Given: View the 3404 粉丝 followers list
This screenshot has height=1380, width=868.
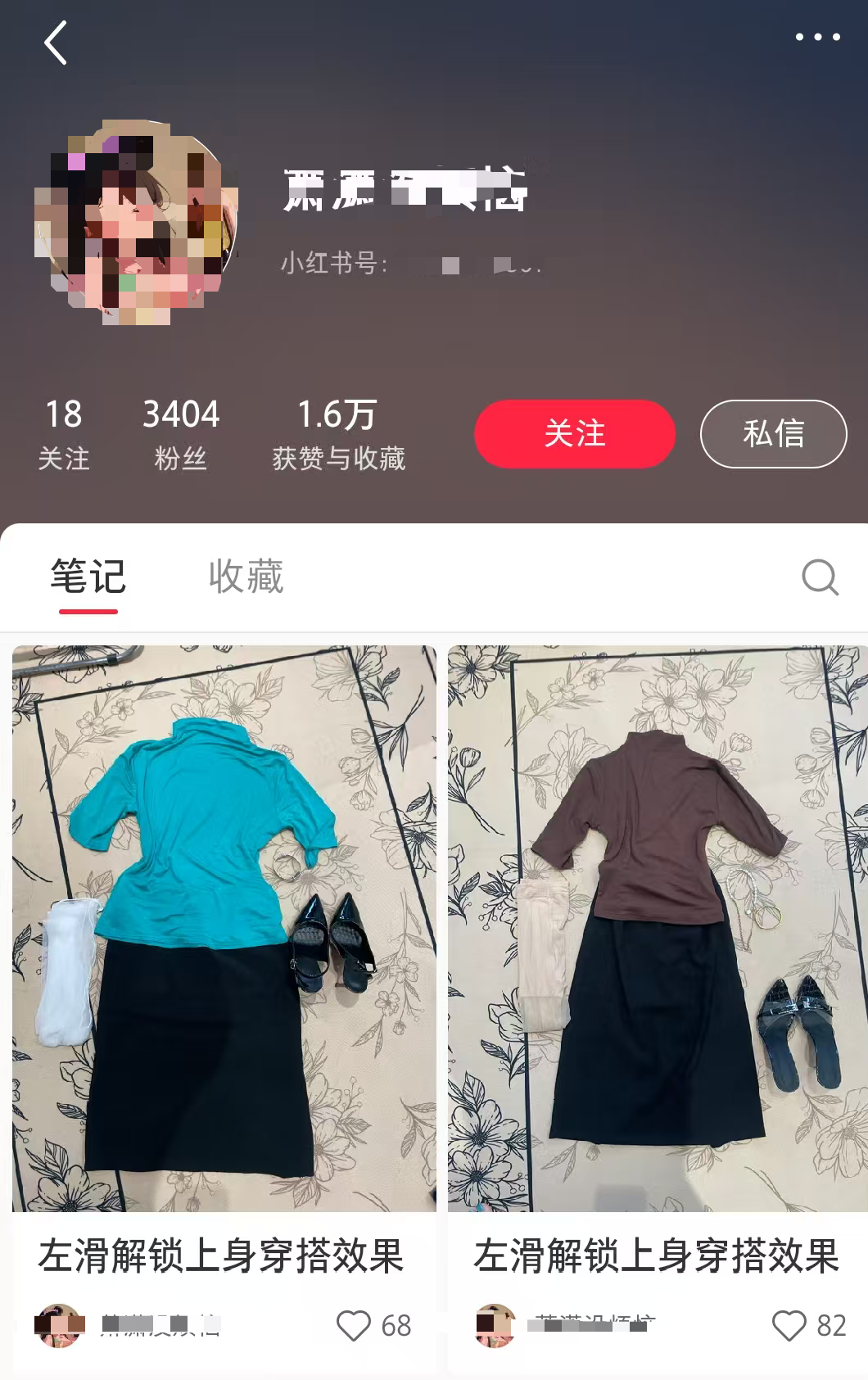Looking at the screenshot, I should tap(181, 434).
